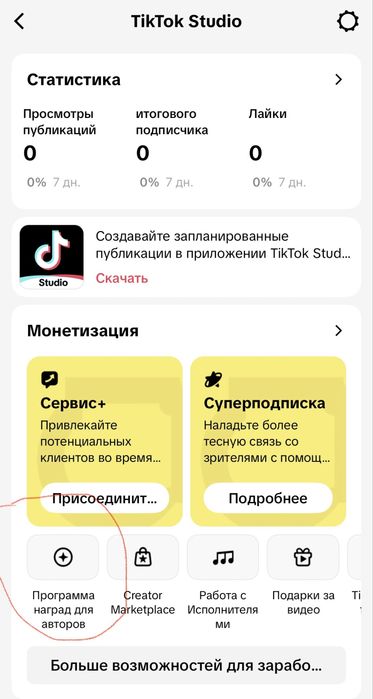Tap Больше возможностей для заработка button
This screenshot has width=373, height=699.
186,666
